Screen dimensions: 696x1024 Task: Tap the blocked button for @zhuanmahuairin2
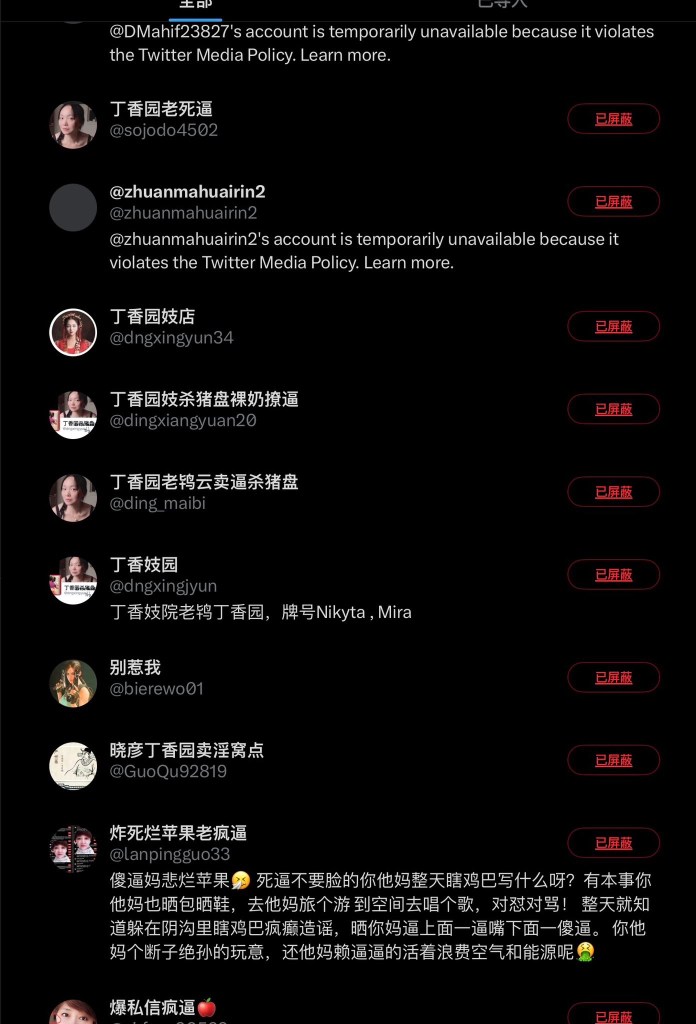[613, 201]
